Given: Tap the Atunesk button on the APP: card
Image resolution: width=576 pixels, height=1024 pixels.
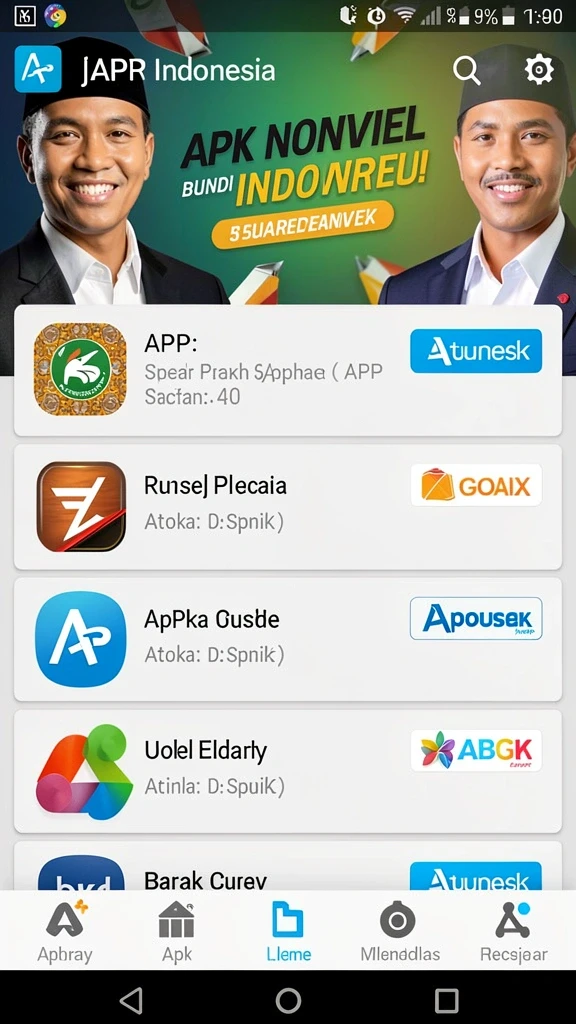Looking at the screenshot, I should pos(476,351).
